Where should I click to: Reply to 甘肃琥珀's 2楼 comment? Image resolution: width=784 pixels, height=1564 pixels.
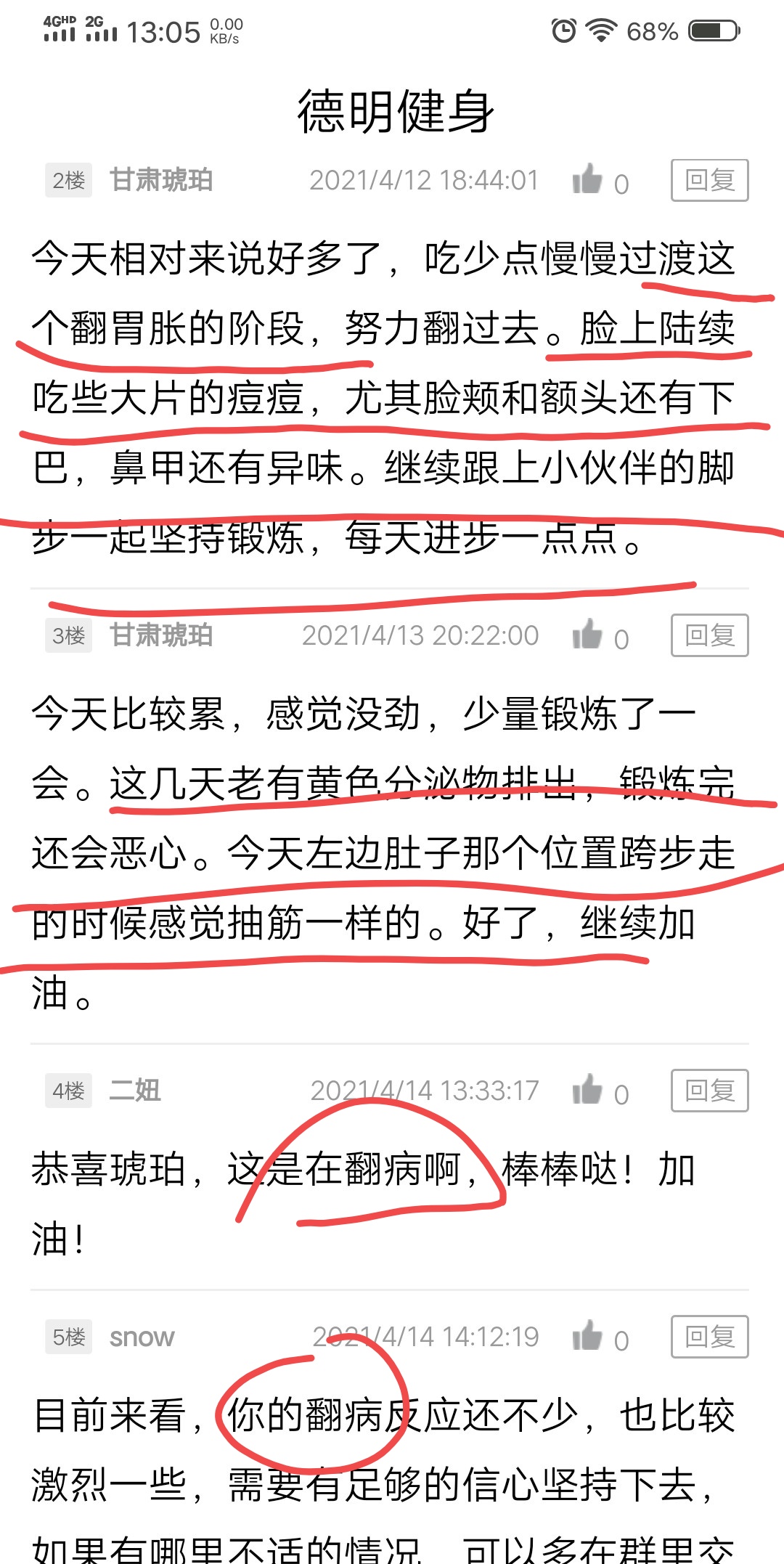(709, 180)
